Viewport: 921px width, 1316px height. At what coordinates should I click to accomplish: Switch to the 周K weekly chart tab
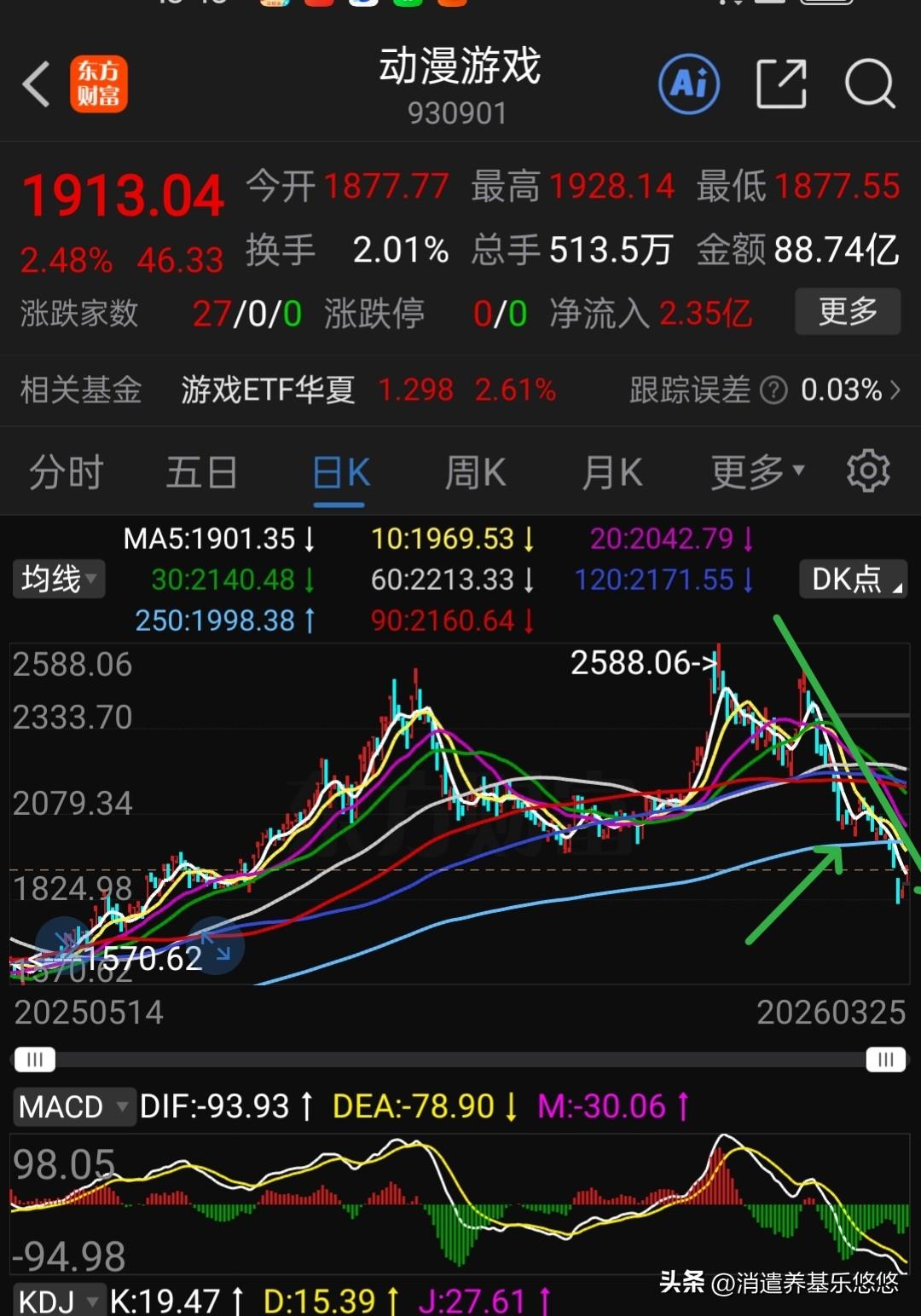474,470
